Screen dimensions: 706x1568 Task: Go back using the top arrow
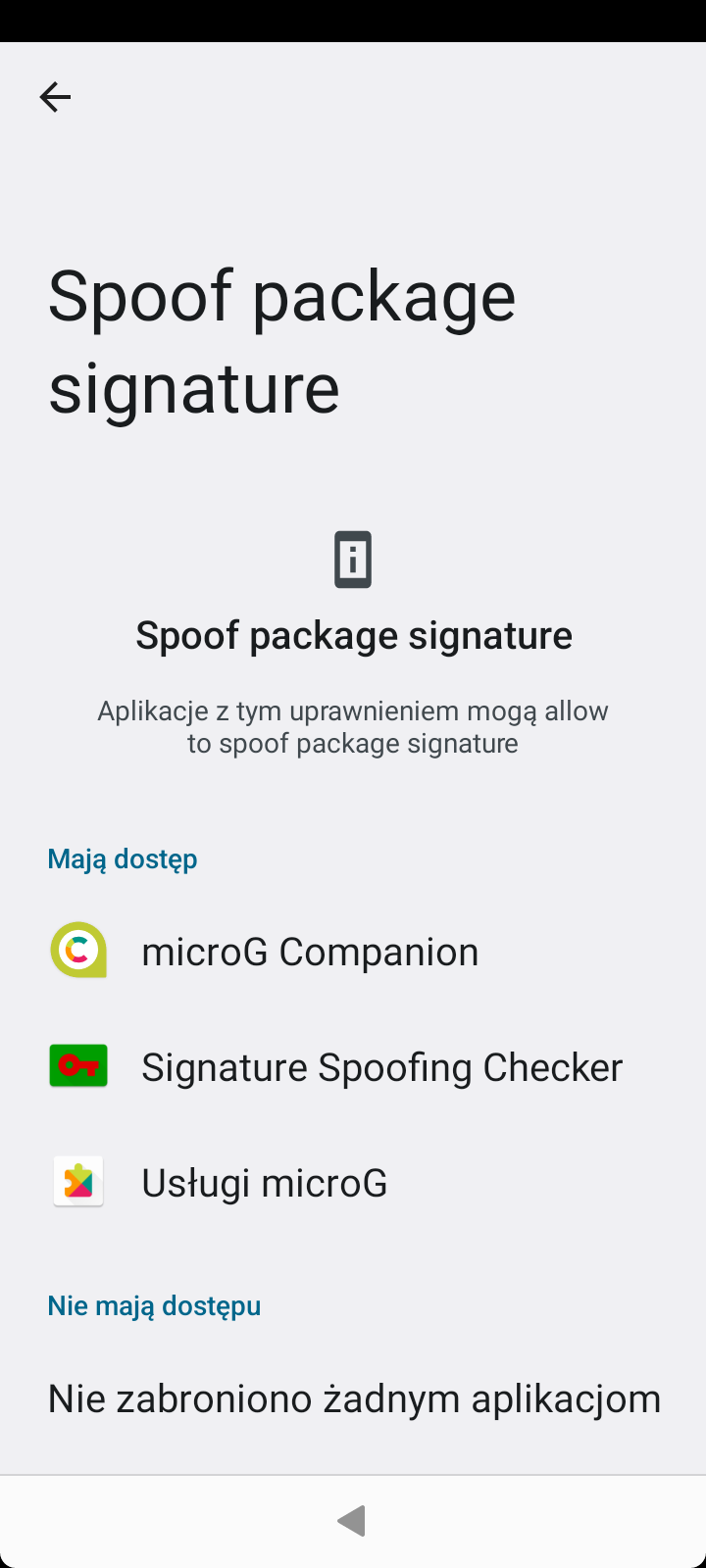tap(55, 97)
